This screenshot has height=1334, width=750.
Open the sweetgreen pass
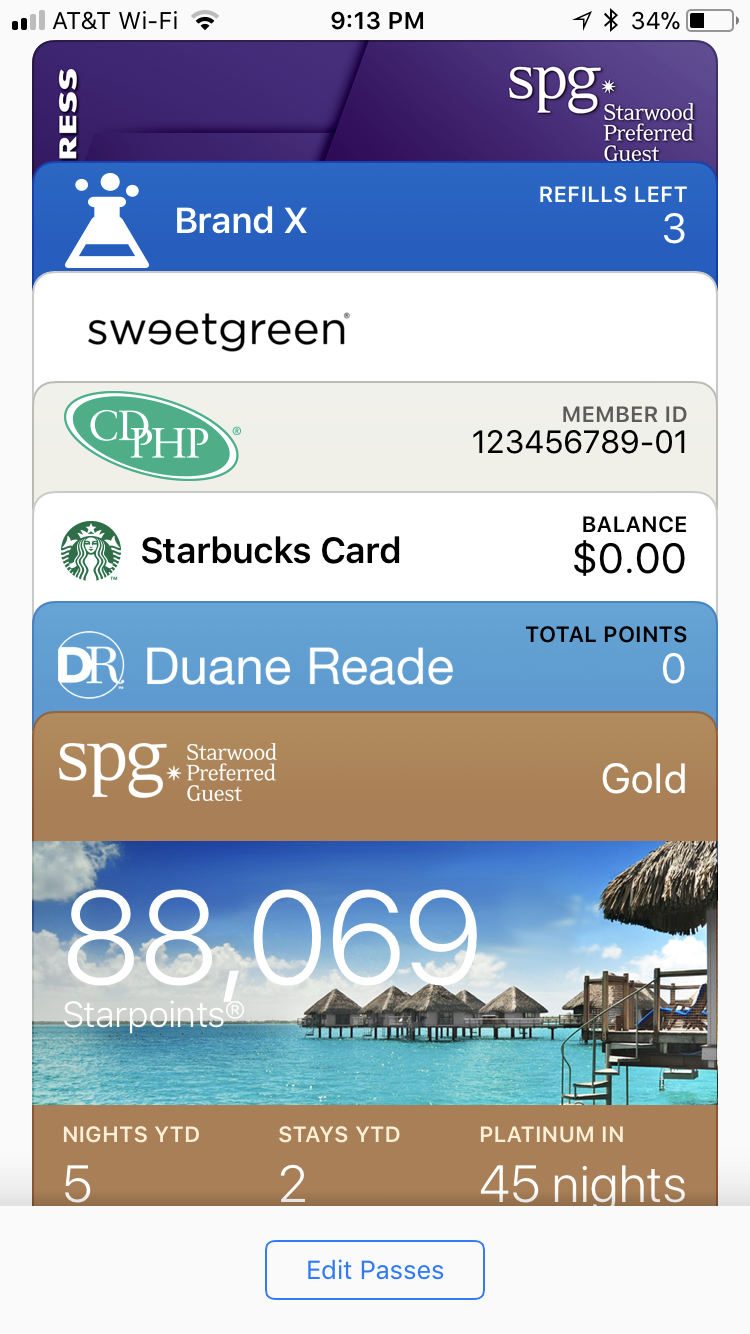pos(375,328)
